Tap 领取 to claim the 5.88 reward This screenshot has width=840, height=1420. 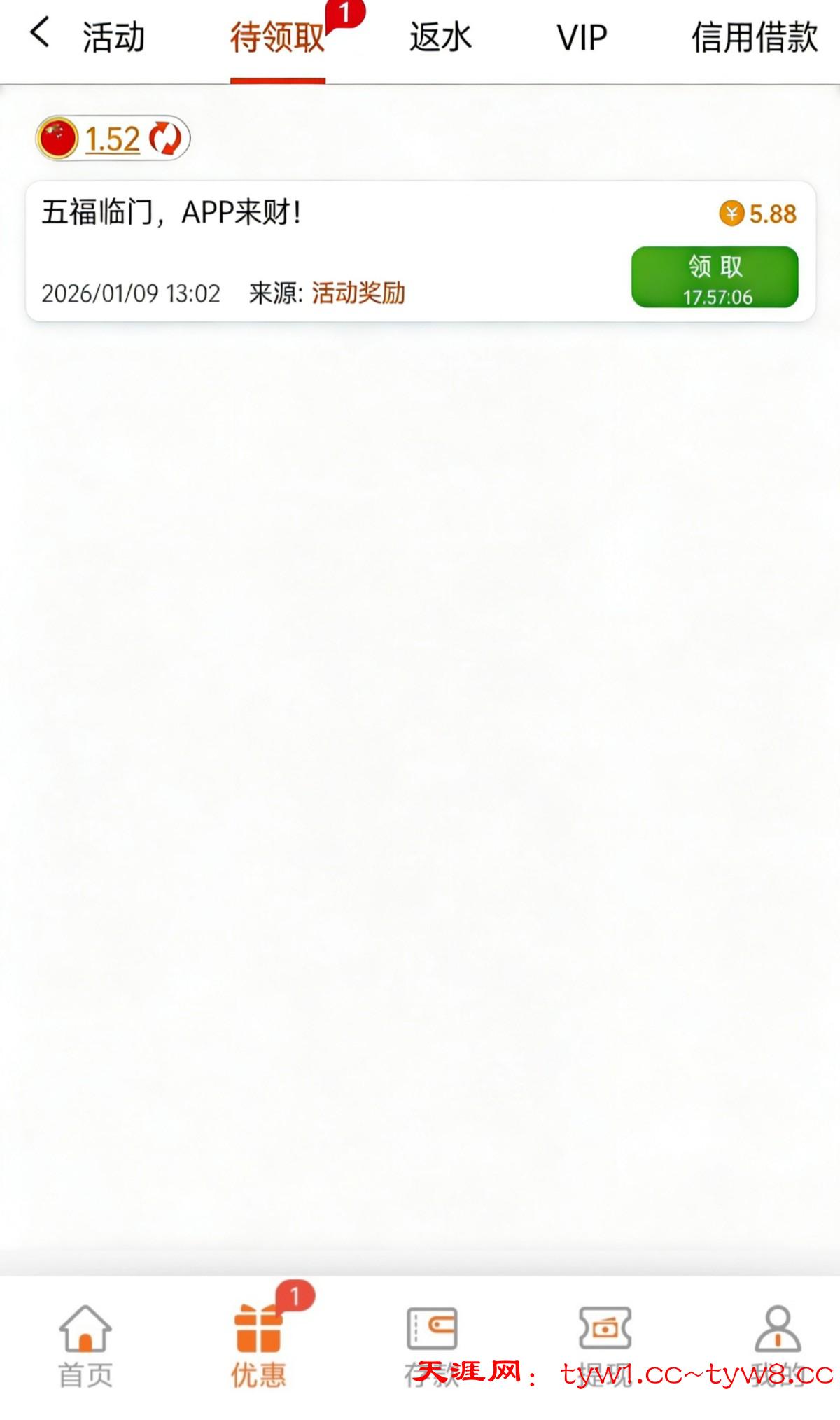point(714,277)
